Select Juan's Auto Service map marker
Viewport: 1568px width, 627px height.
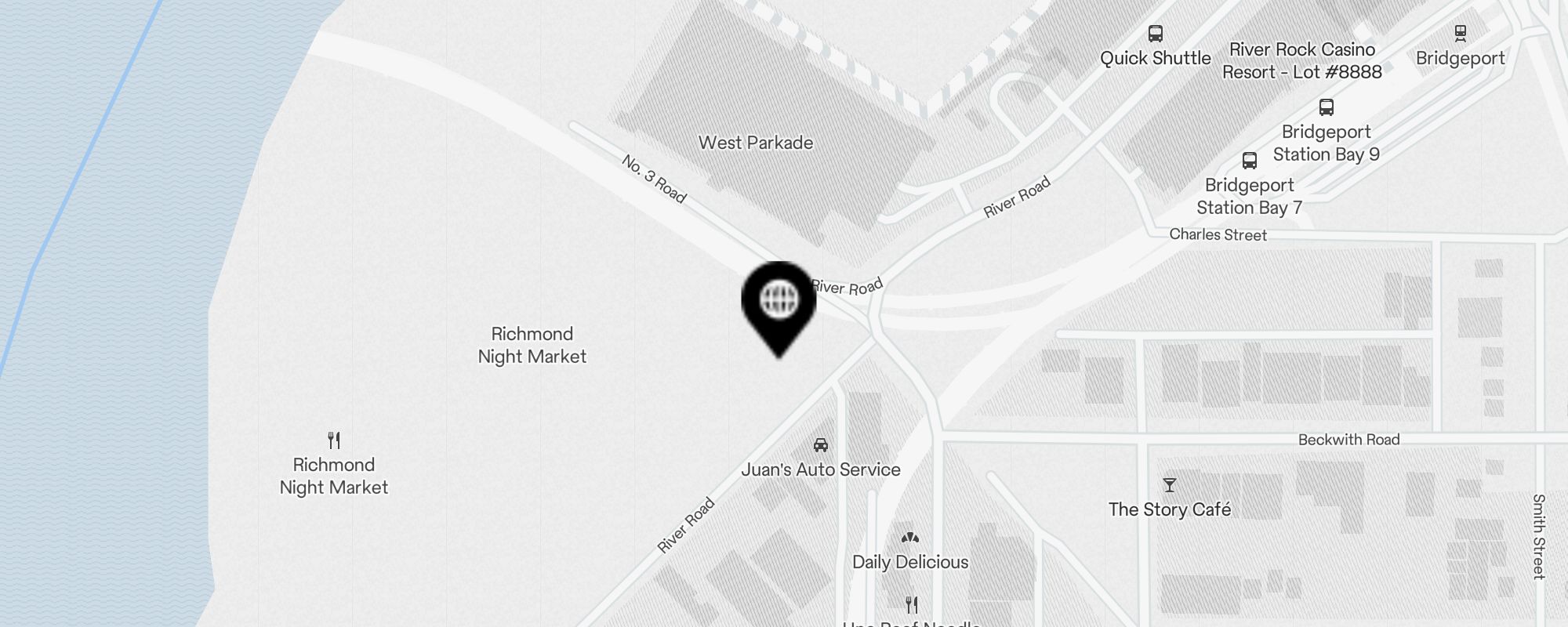[x=821, y=445]
